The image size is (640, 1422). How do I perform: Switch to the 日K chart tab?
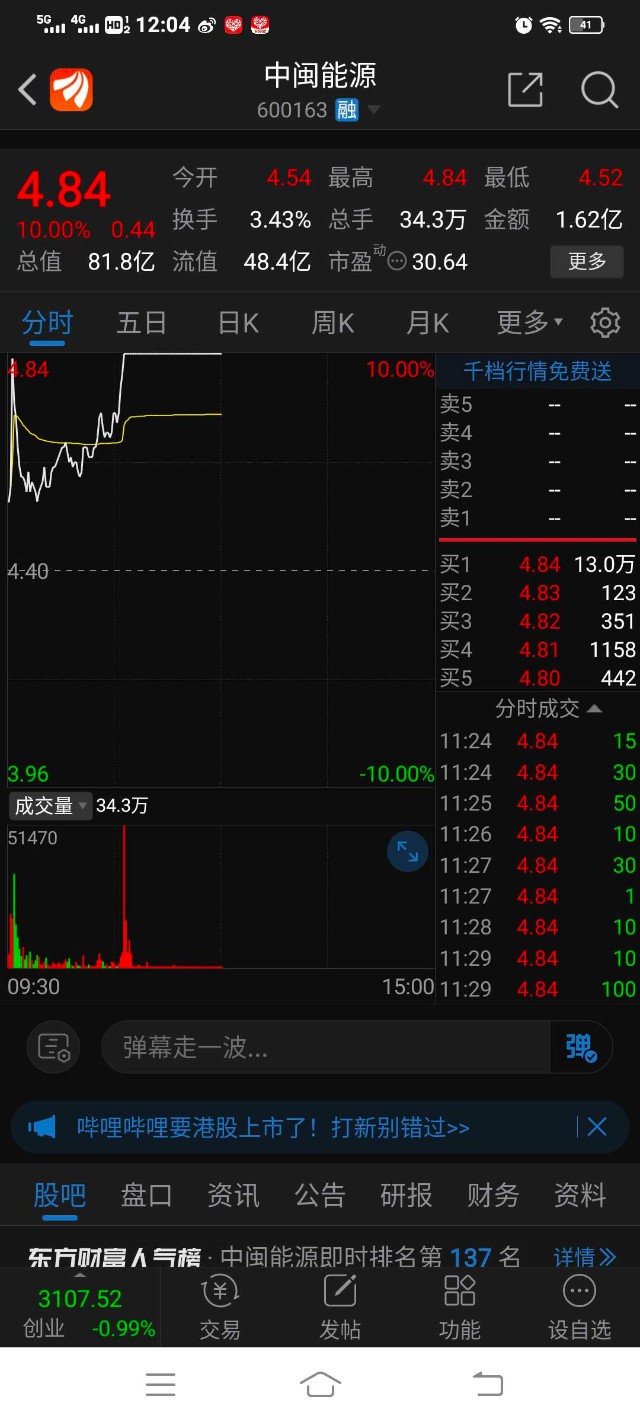(x=238, y=323)
